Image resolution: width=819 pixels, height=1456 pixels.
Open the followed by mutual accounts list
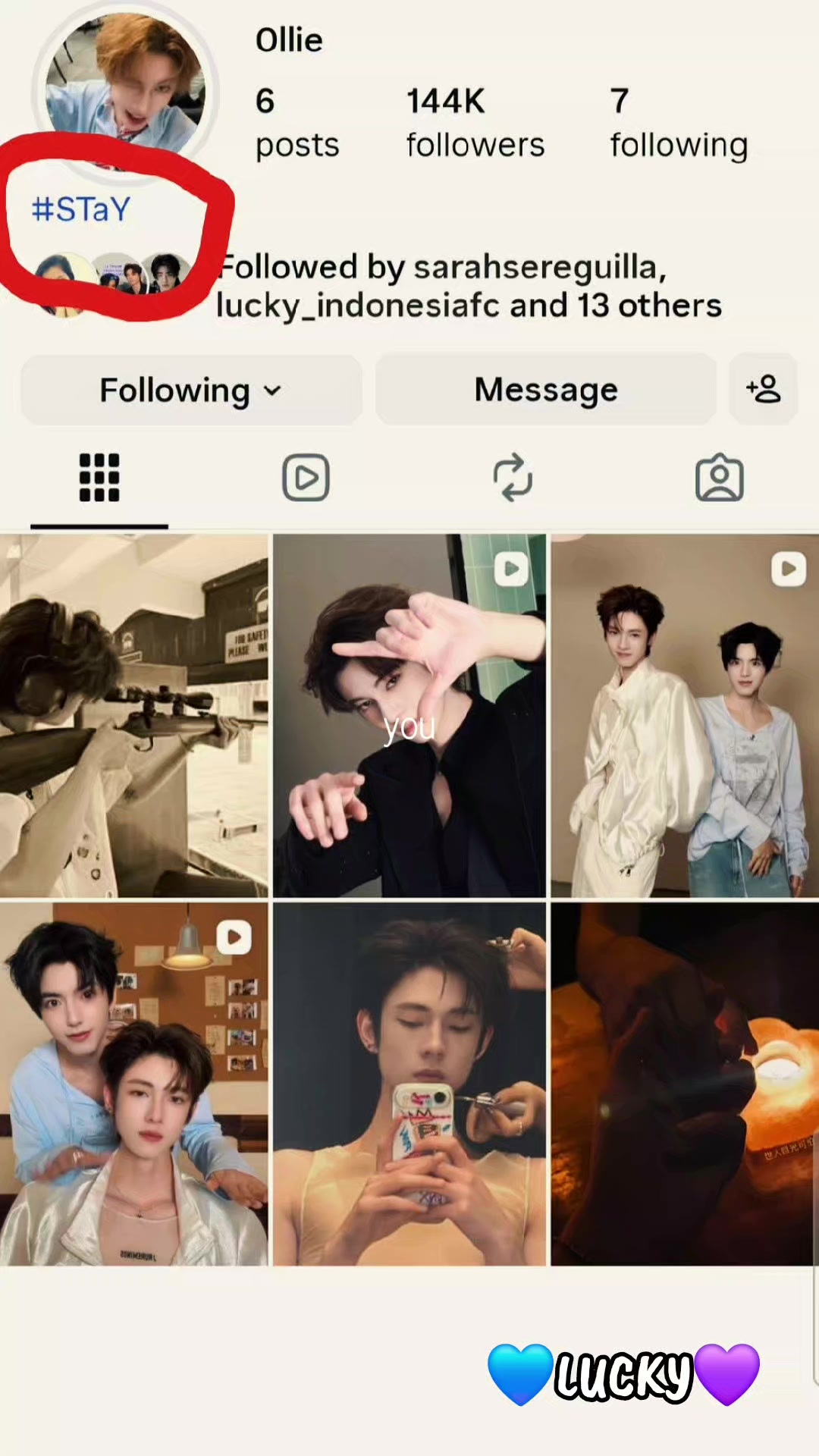click(x=469, y=287)
